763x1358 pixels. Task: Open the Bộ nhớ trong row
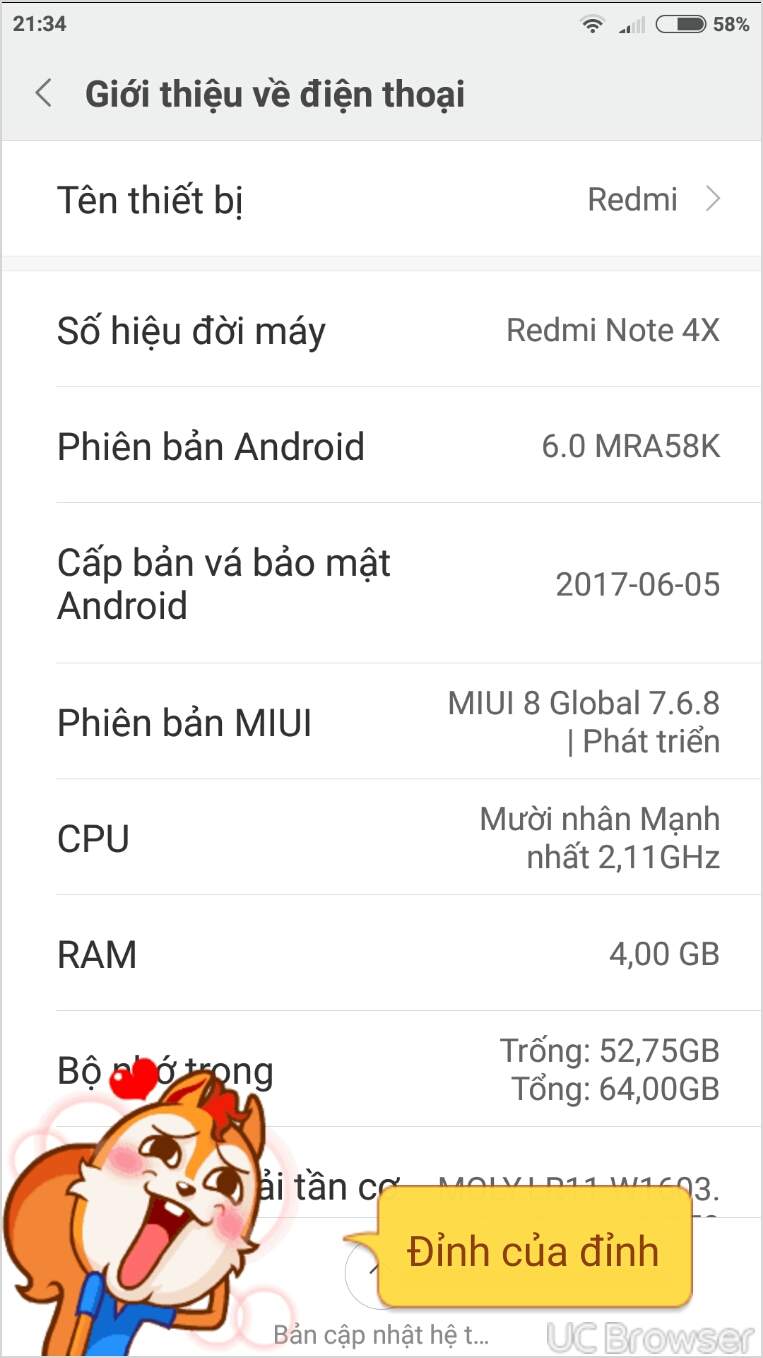coord(381,1069)
